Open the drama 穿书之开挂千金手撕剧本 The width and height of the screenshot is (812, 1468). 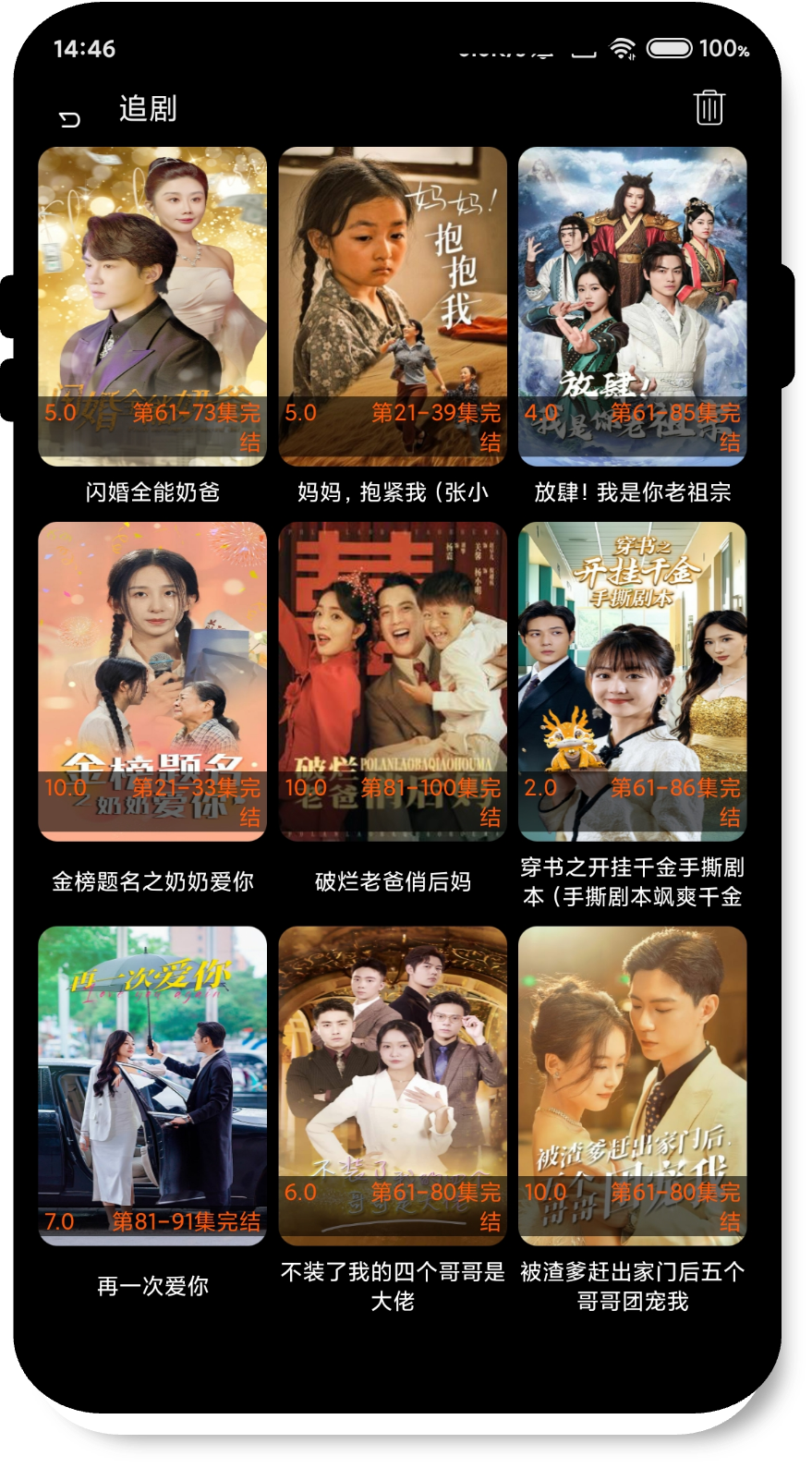[632, 682]
